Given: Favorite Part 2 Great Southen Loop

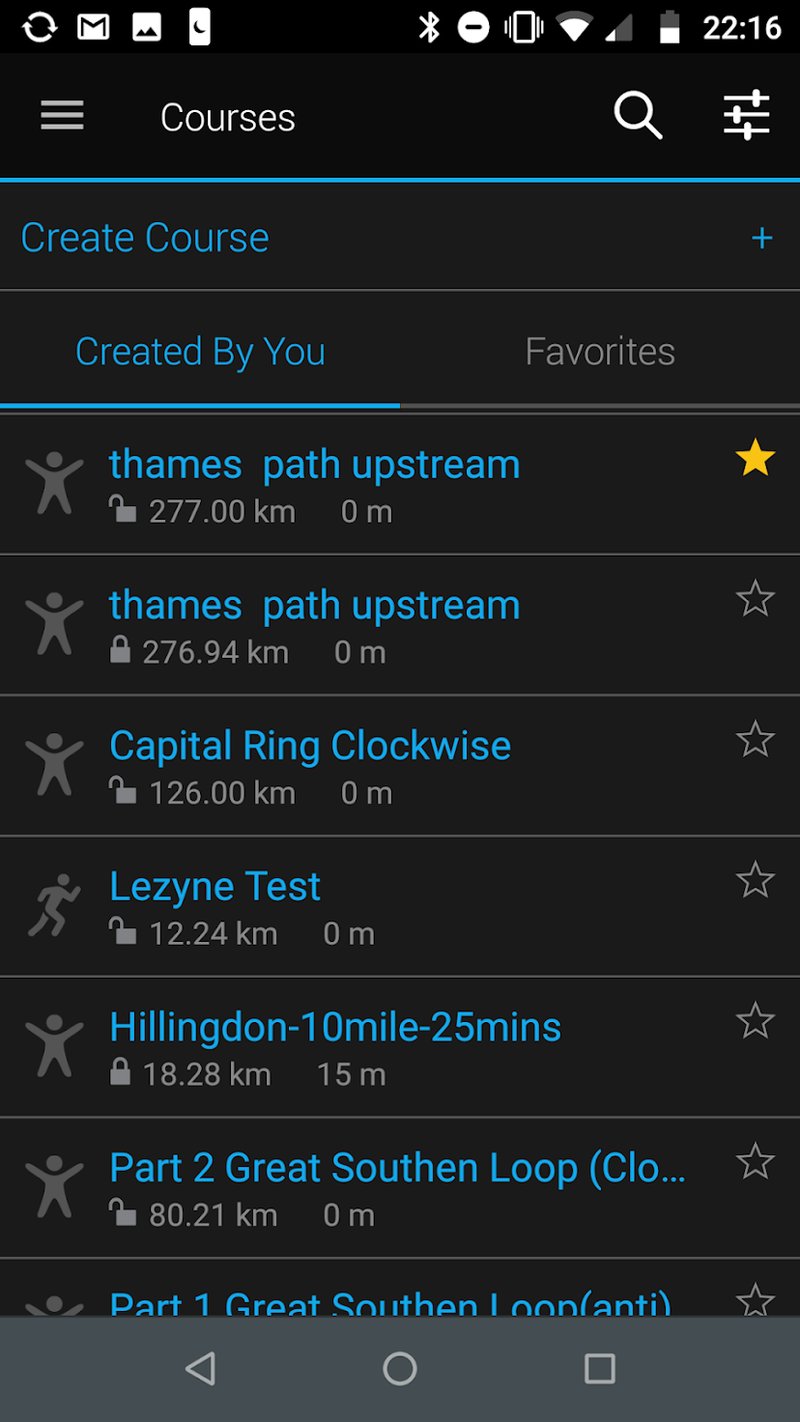Looking at the screenshot, I should coord(755,1163).
